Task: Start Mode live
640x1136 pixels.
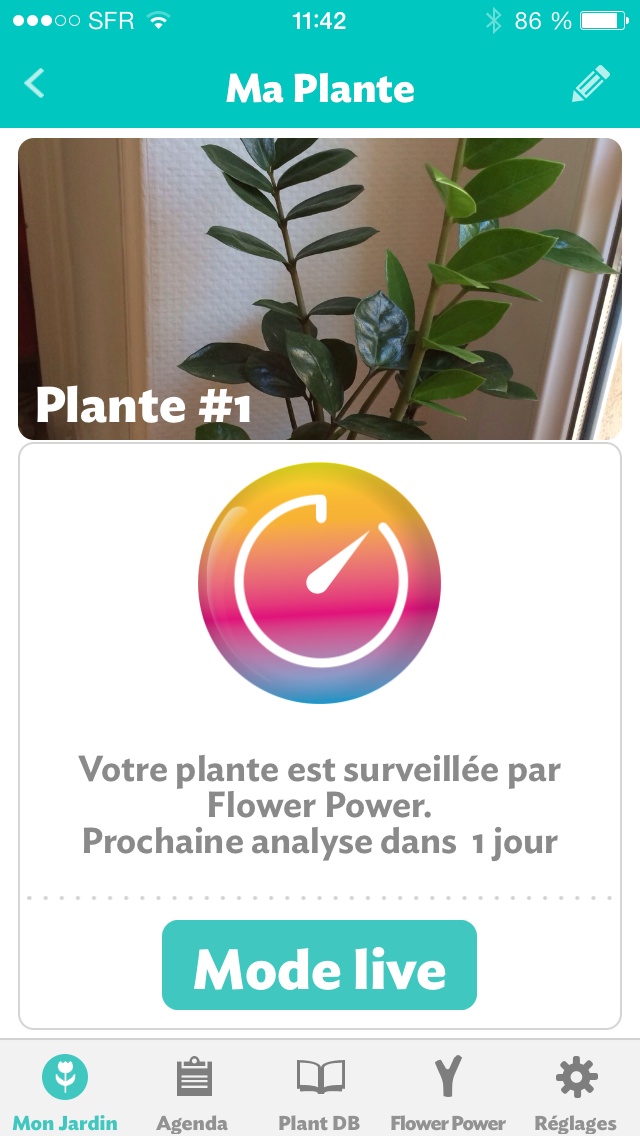Action: coord(319,965)
